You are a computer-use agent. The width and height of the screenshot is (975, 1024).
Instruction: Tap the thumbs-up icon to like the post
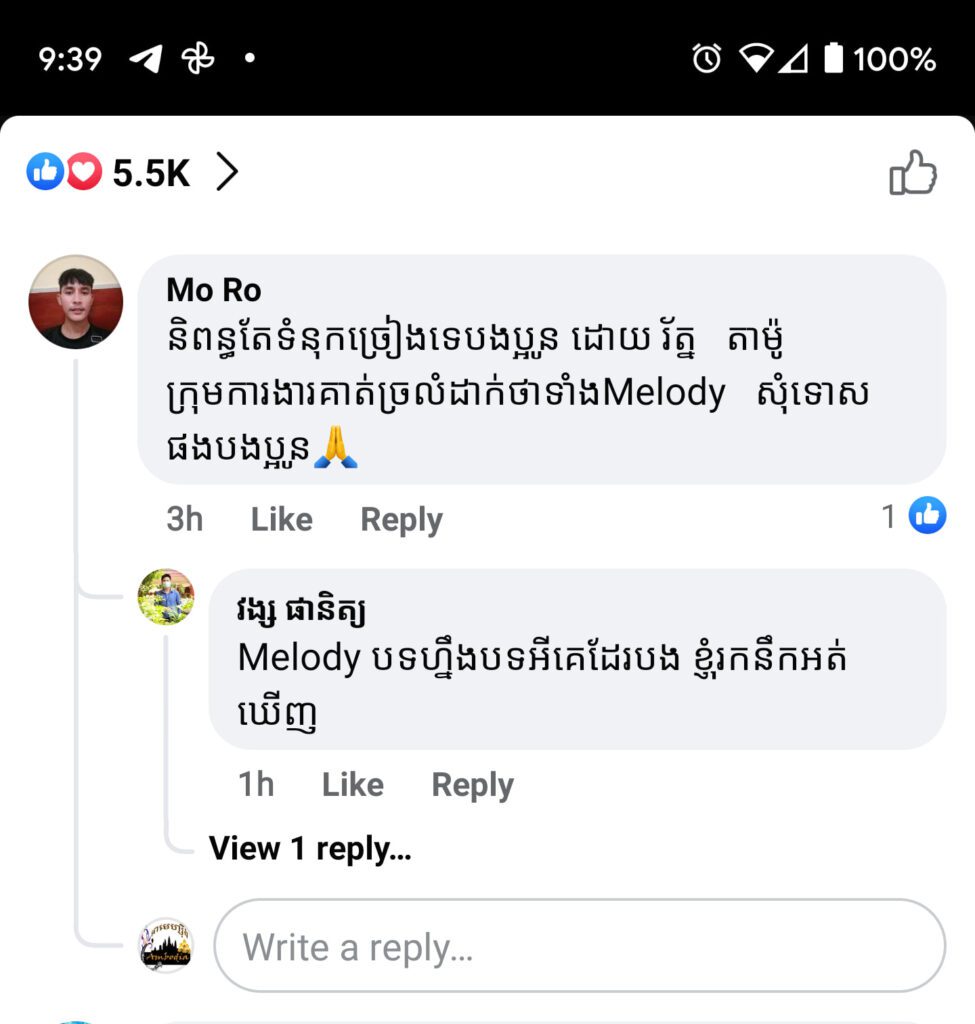912,173
